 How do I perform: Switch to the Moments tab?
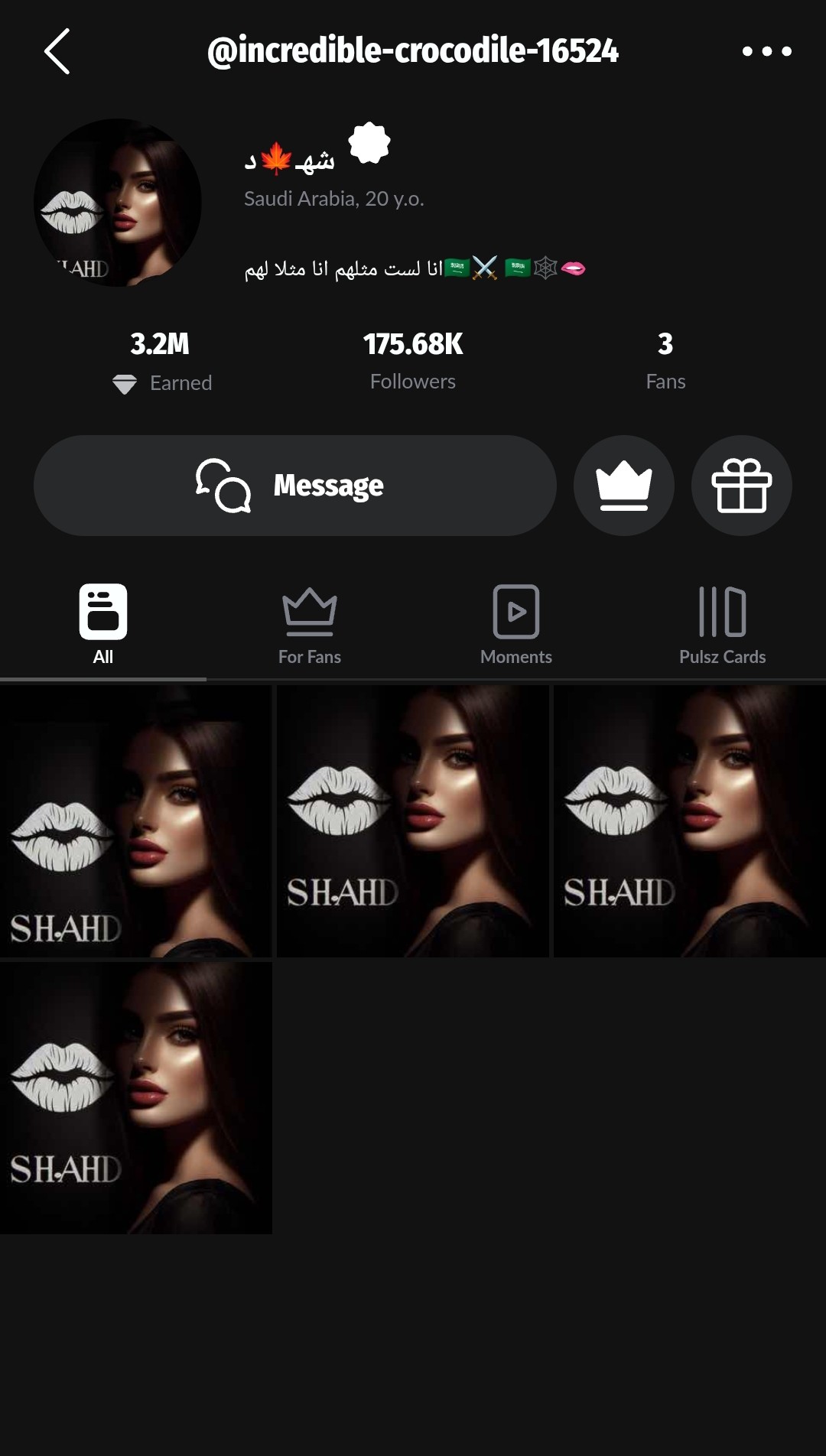(x=516, y=625)
